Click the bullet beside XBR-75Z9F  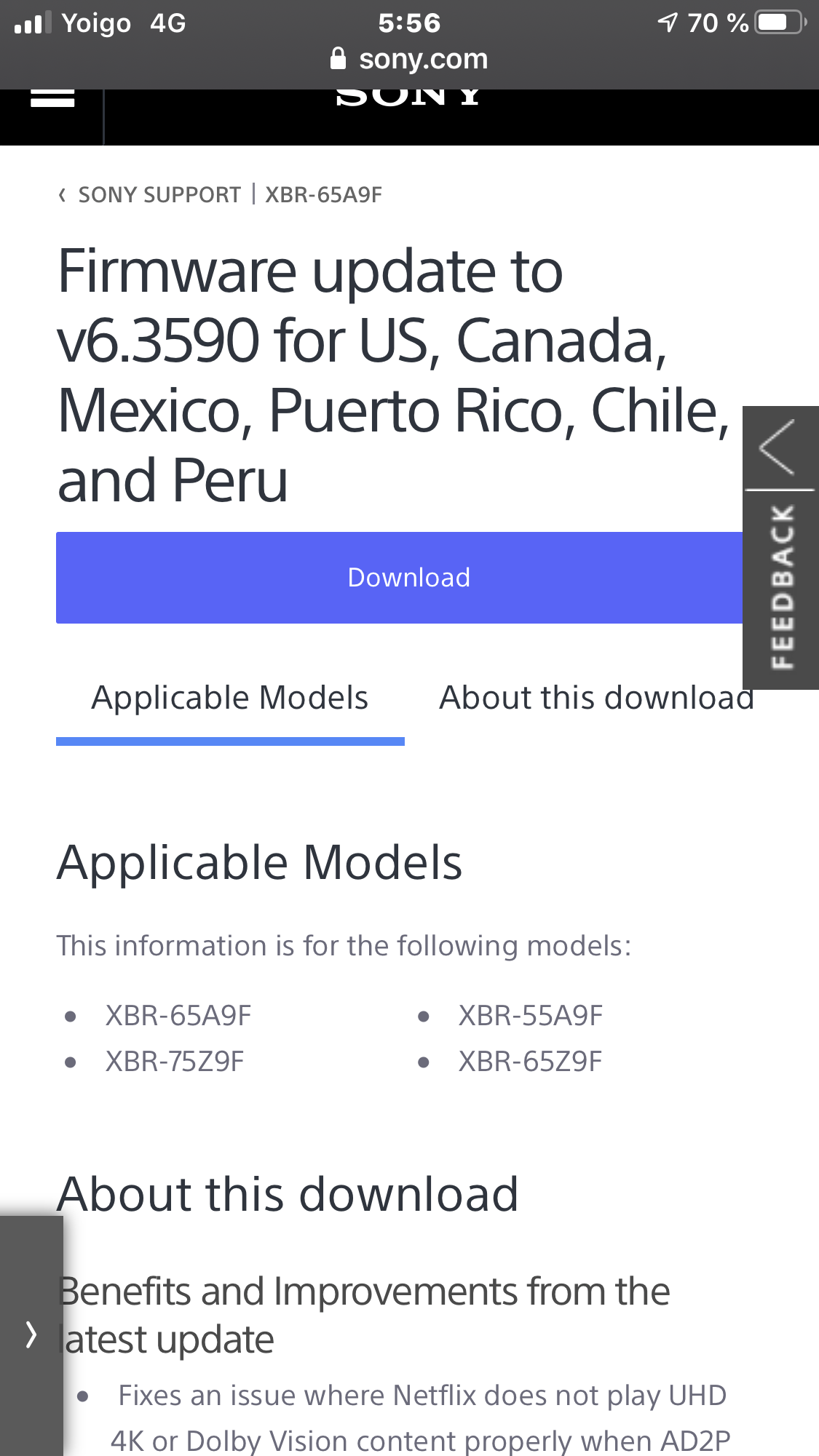[x=70, y=1062]
